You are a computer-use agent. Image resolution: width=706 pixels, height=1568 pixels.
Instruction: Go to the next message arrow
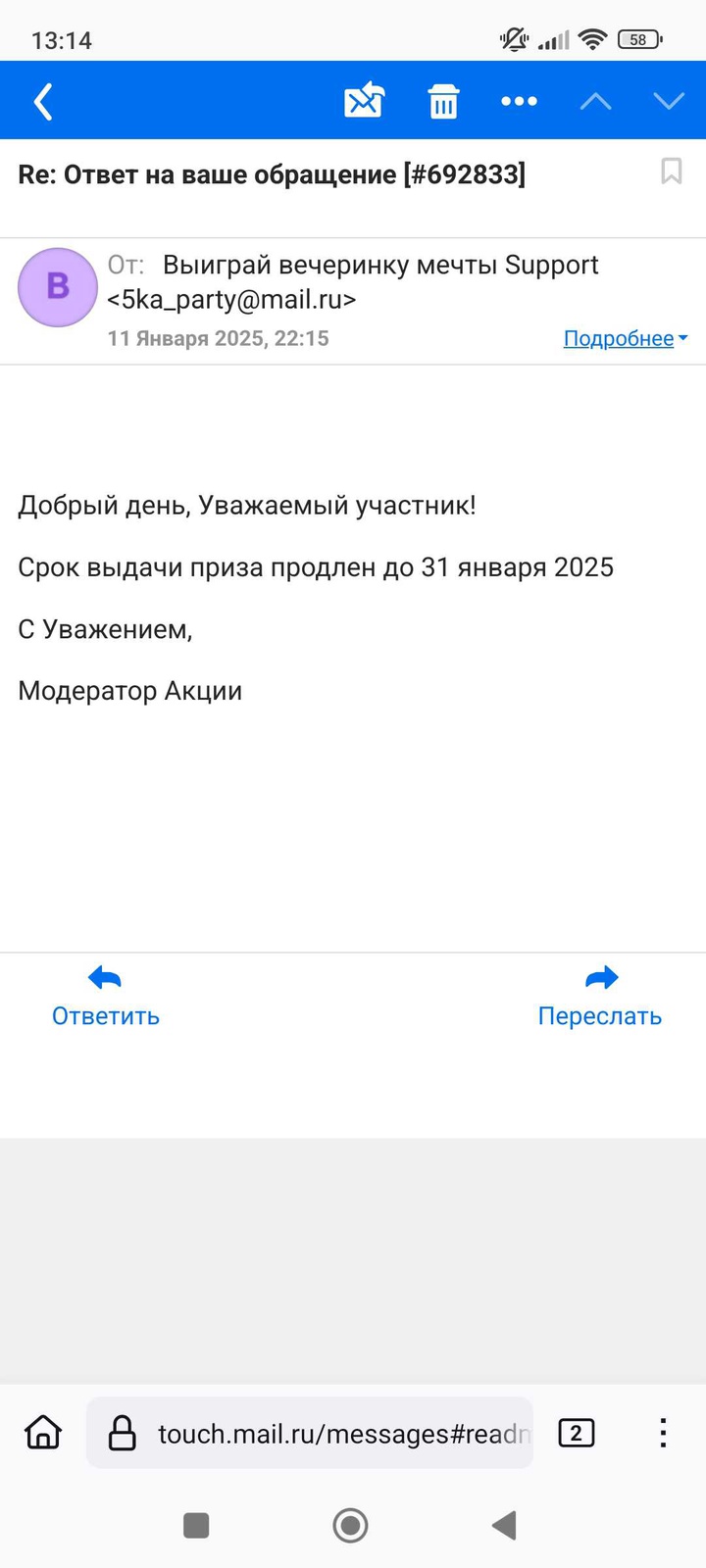[x=669, y=101]
